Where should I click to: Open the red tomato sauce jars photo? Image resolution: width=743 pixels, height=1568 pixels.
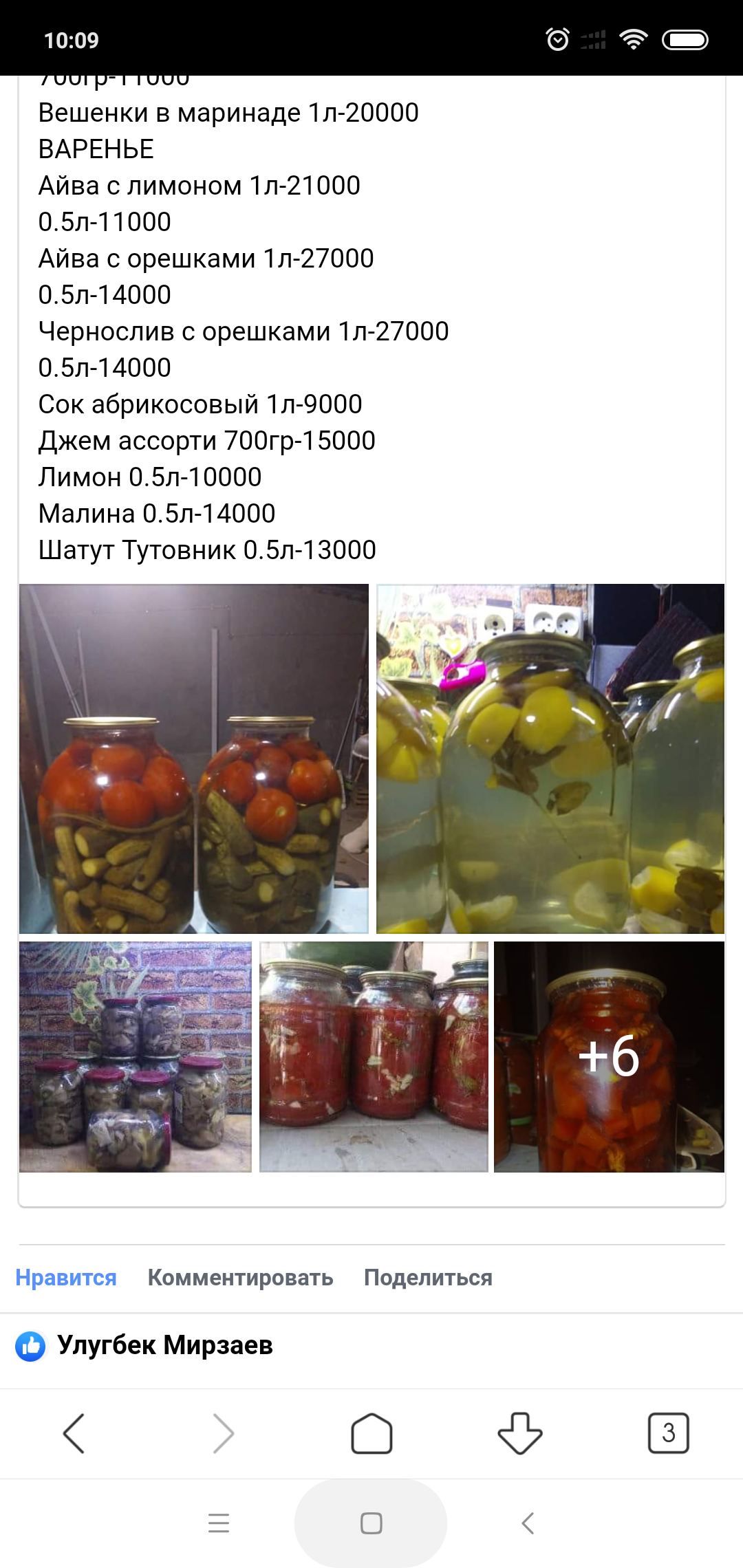374,1057
